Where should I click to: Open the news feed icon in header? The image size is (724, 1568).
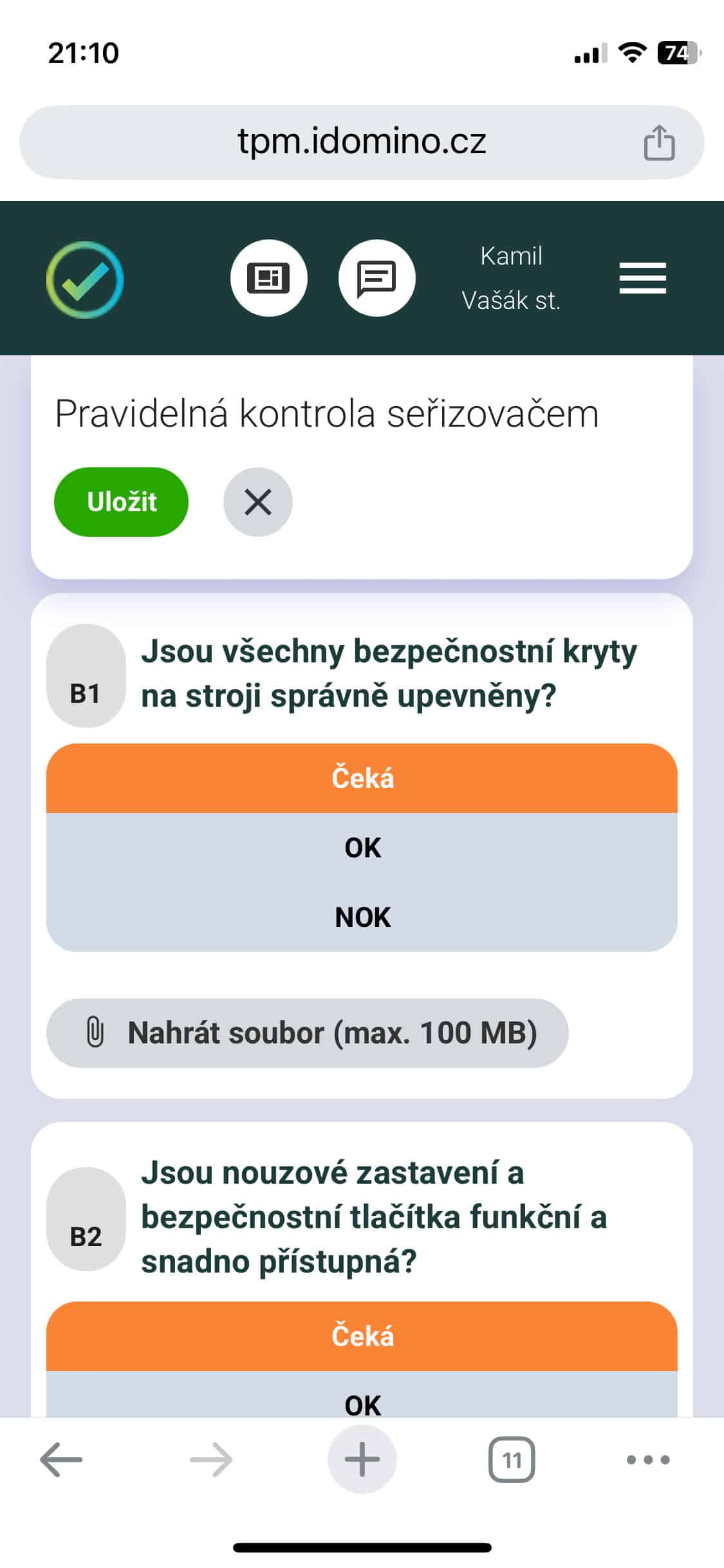[269, 278]
